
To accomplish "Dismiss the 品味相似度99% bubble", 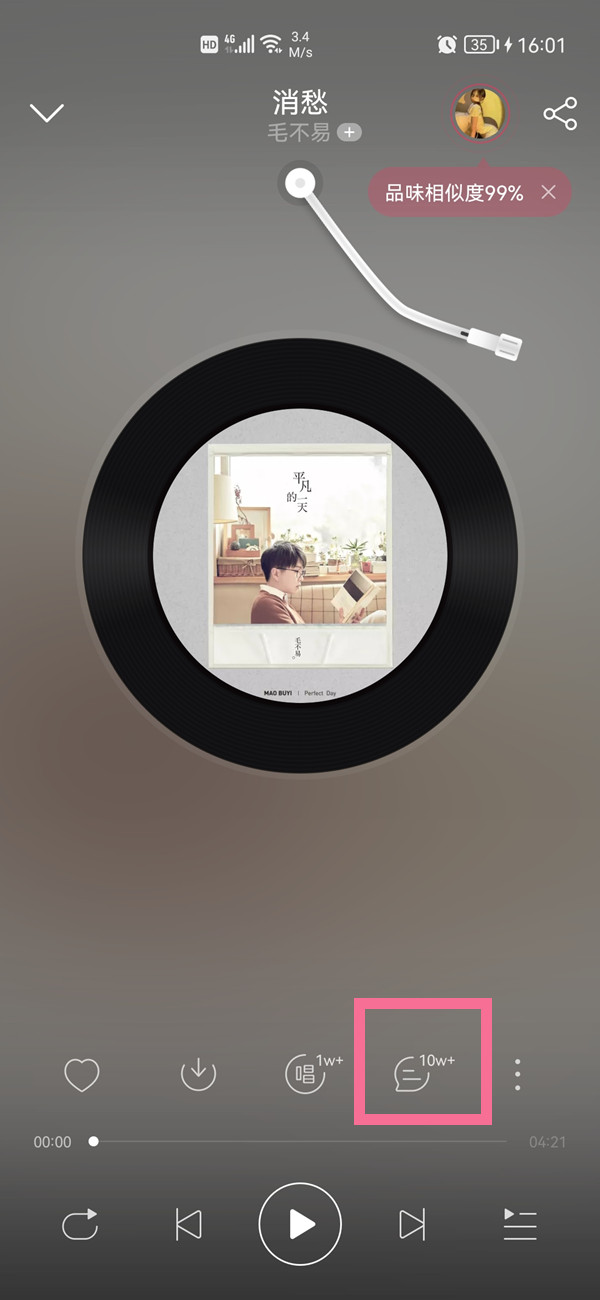I will coord(548,193).
